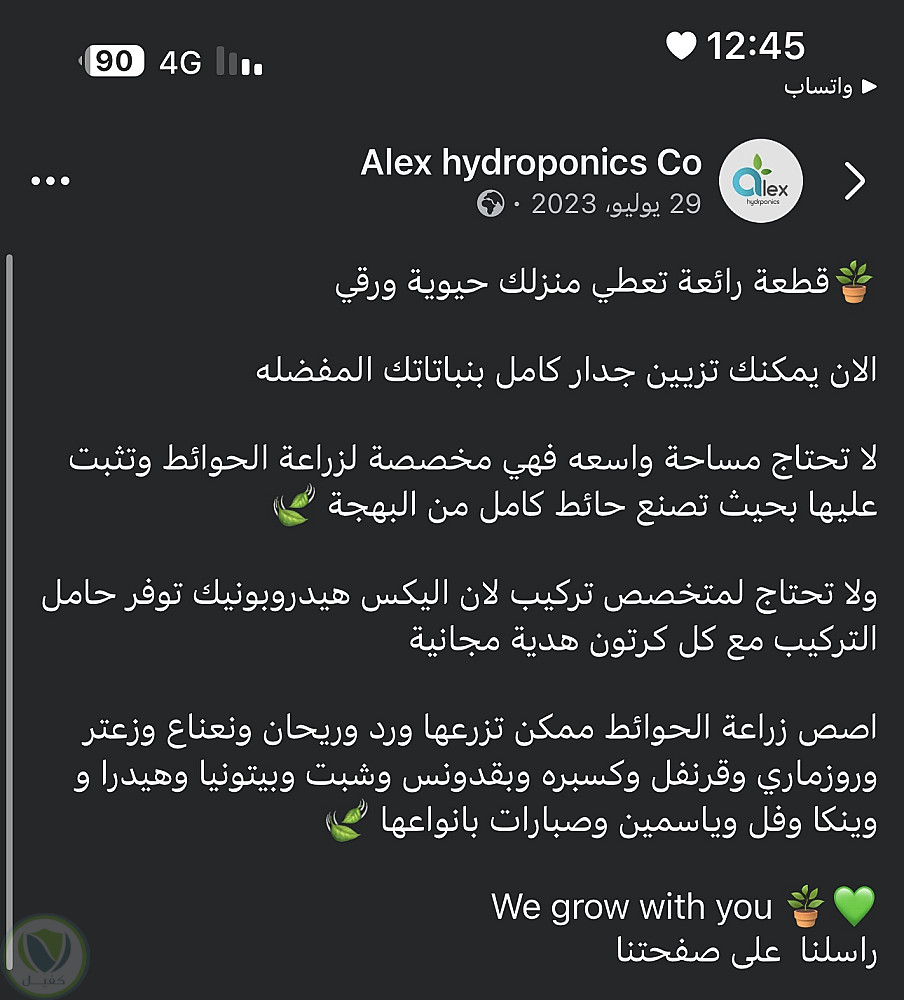Open the Alex hydroponics profile picture

tap(761, 181)
